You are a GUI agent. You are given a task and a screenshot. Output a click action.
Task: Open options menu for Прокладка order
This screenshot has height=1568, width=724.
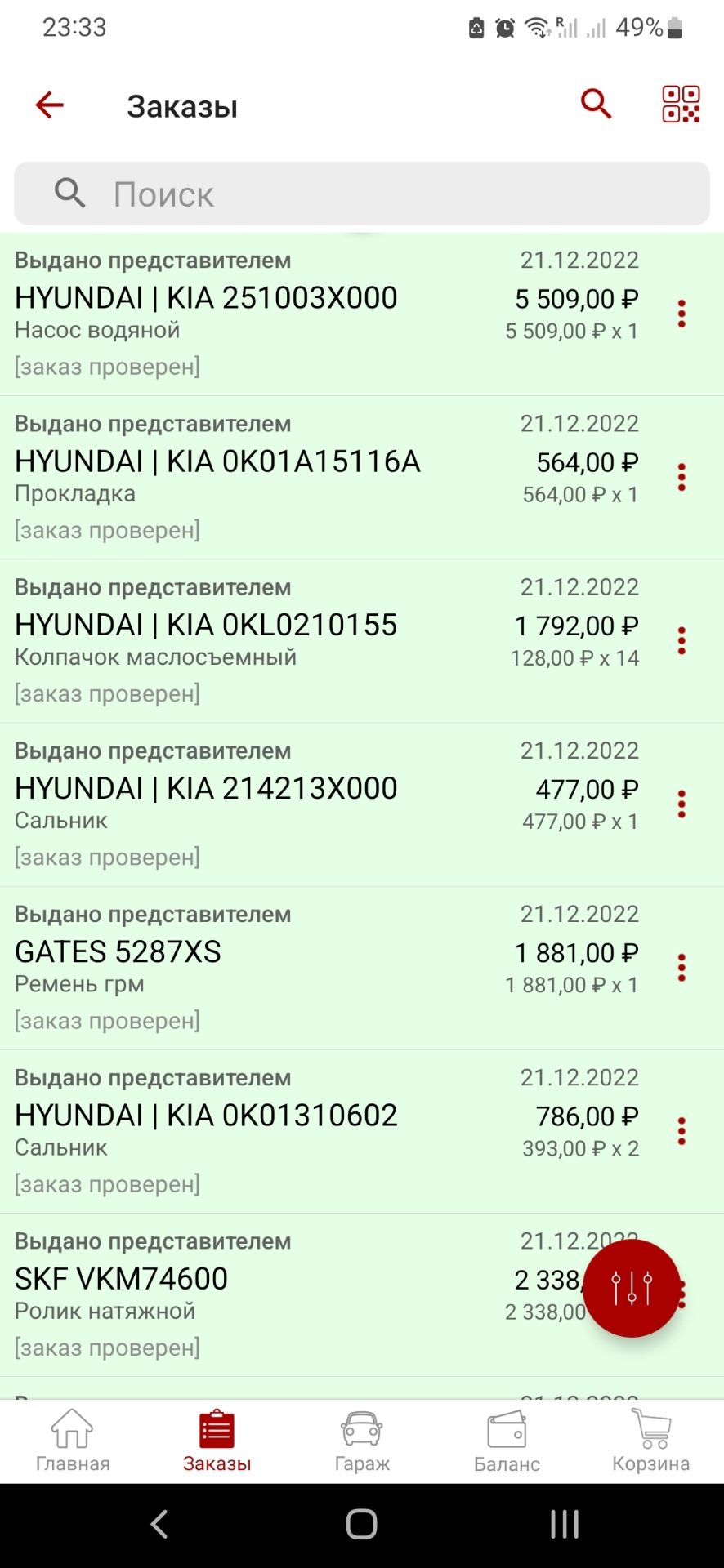point(681,477)
